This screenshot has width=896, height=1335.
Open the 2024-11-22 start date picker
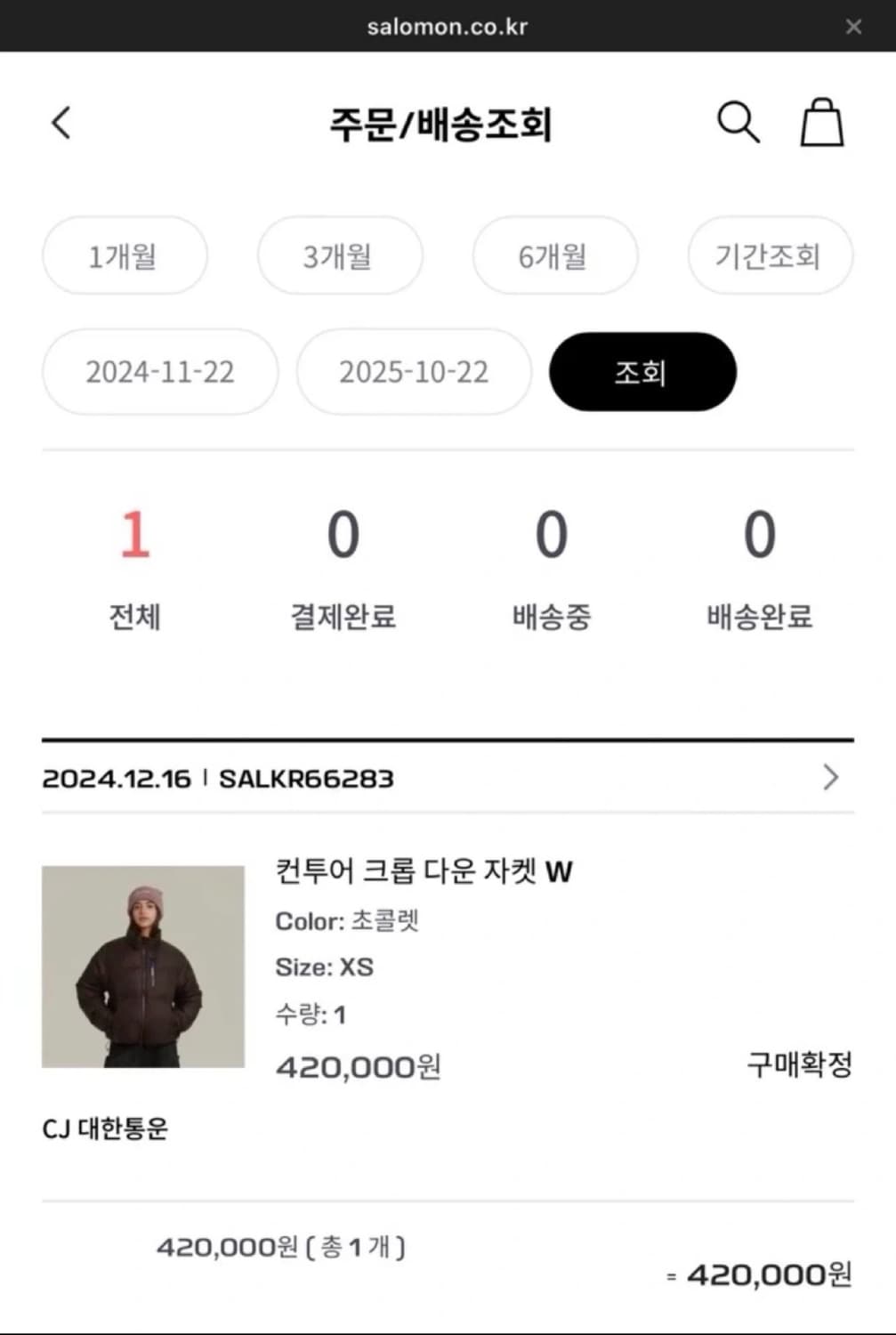[x=160, y=372]
